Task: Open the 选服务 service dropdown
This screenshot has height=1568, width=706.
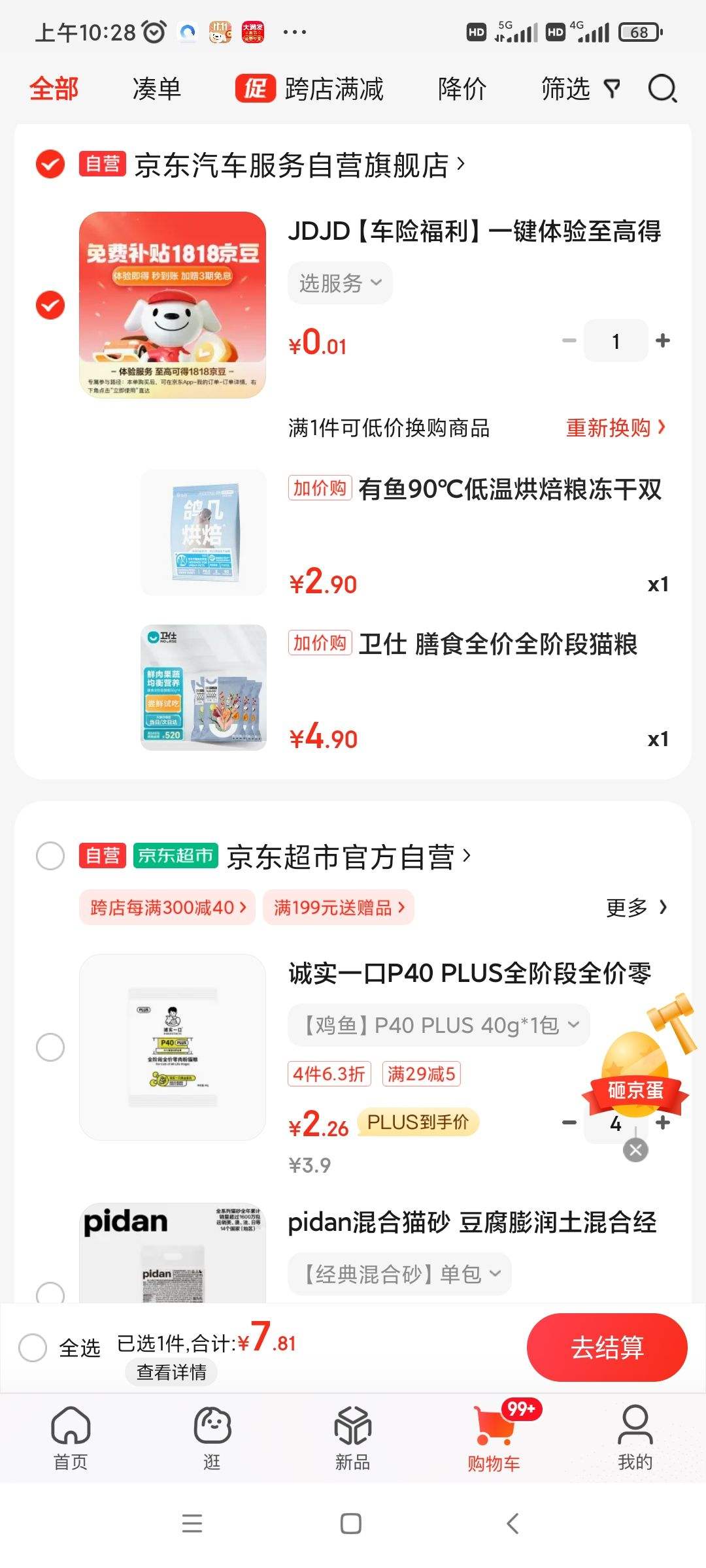Action: coord(339,282)
